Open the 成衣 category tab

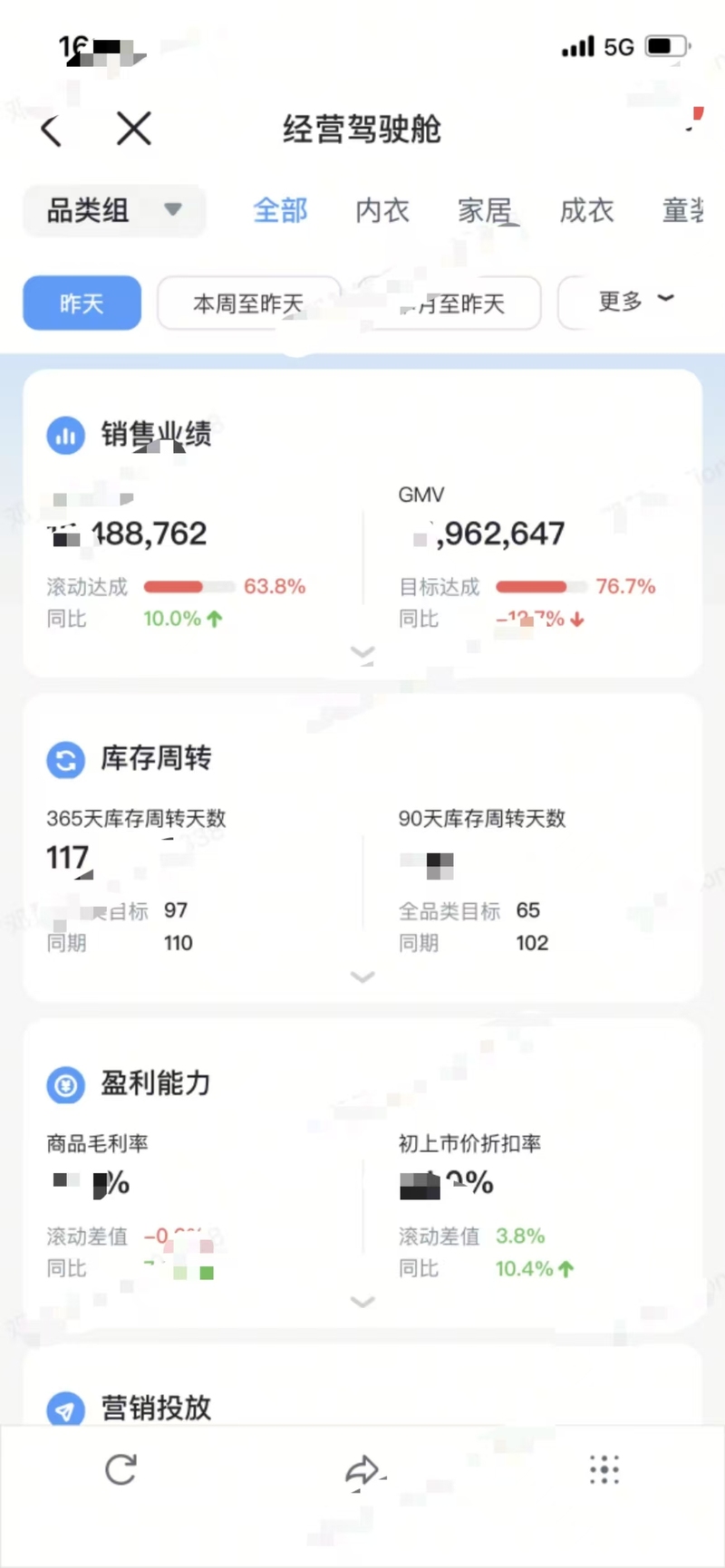(x=586, y=210)
